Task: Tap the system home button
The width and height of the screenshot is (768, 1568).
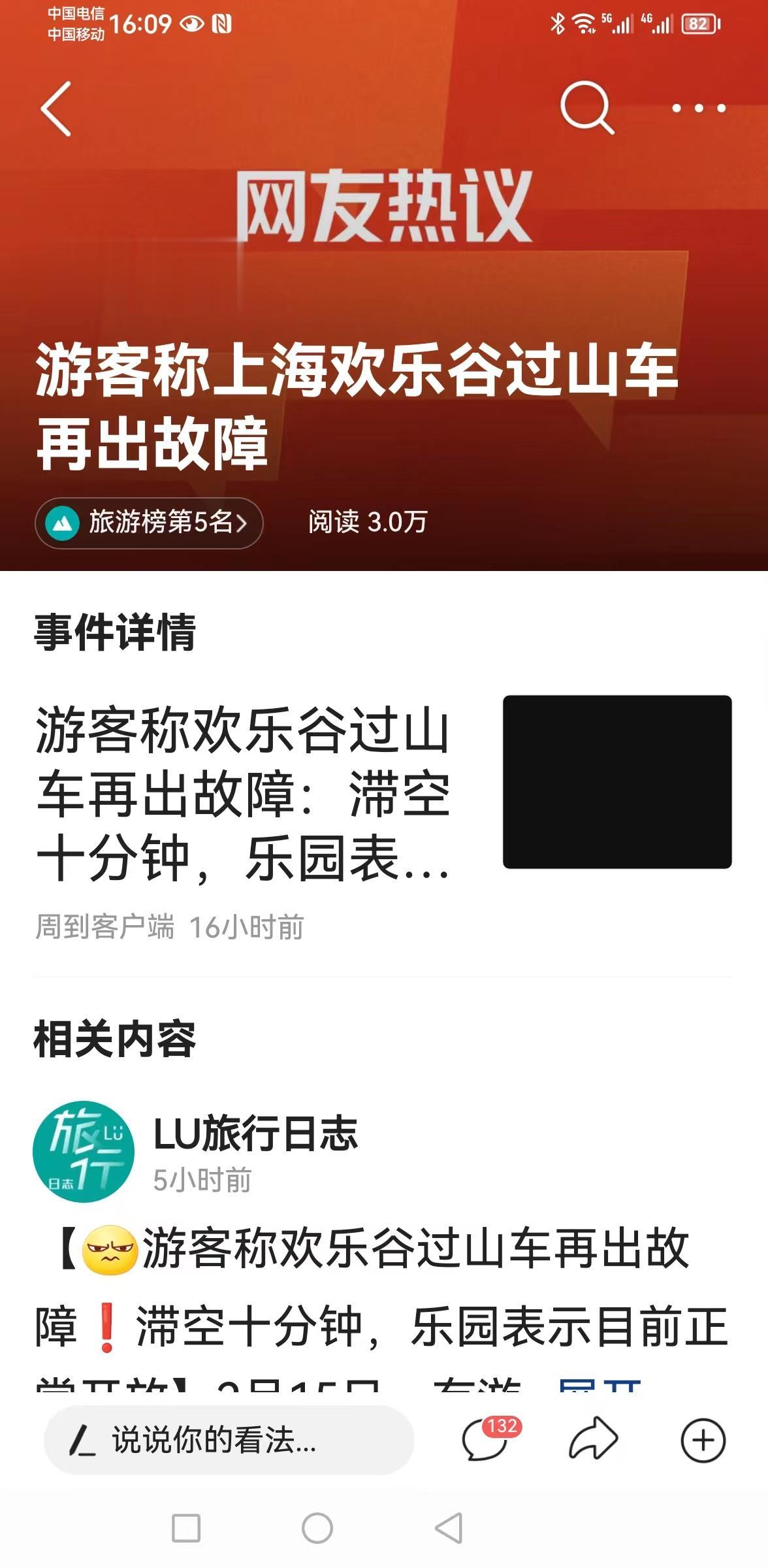Action: click(317, 1528)
